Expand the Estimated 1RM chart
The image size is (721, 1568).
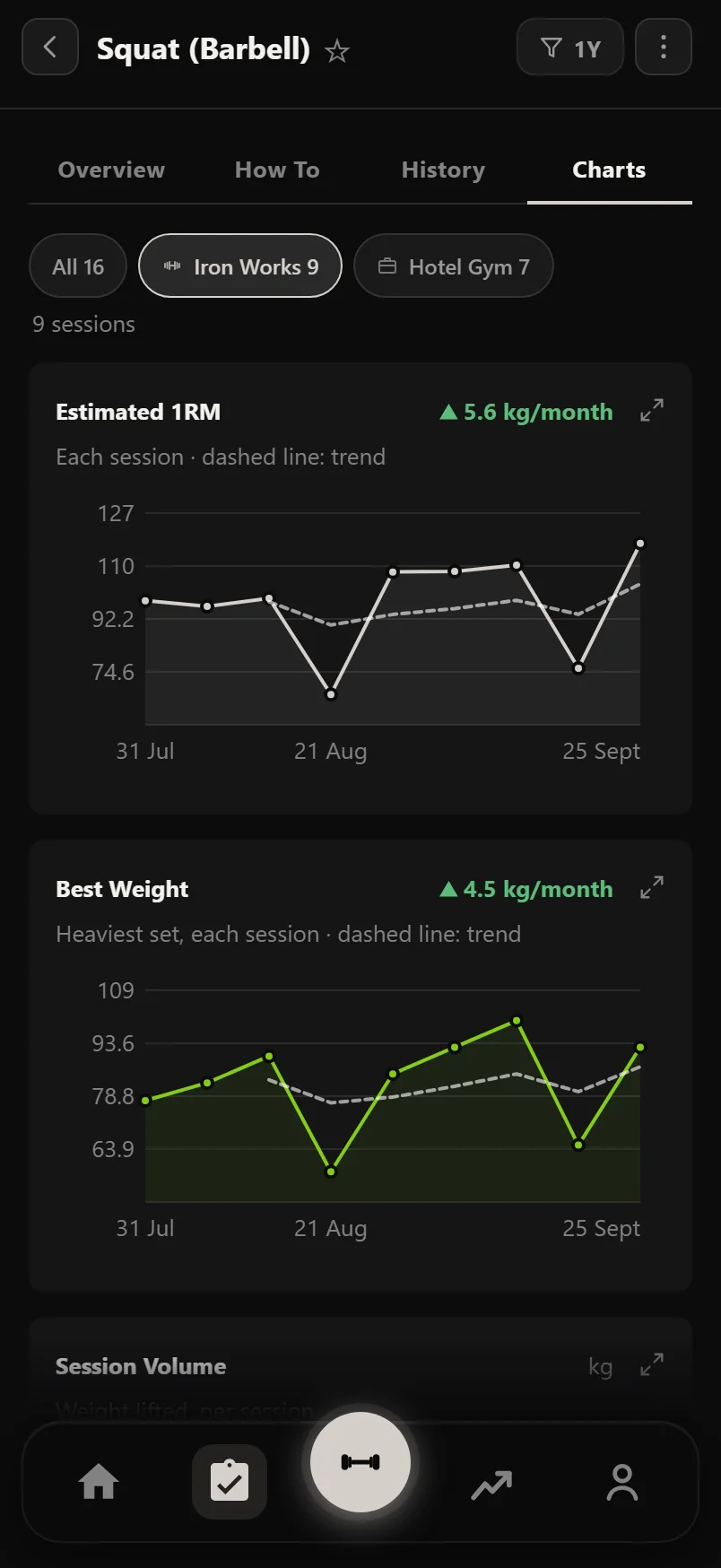(x=652, y=411)
